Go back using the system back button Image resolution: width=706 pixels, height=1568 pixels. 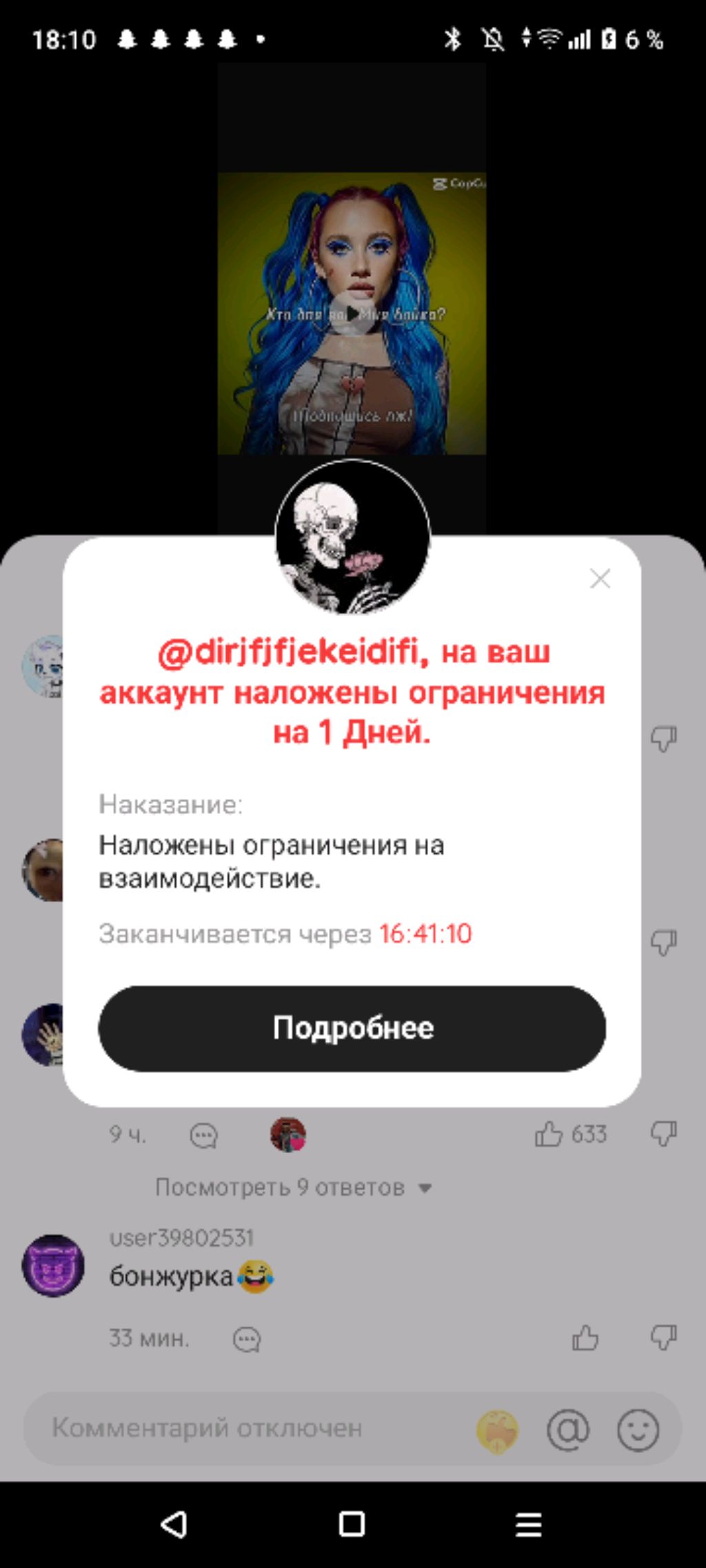pyautogui.click(x=174, y=1524)
